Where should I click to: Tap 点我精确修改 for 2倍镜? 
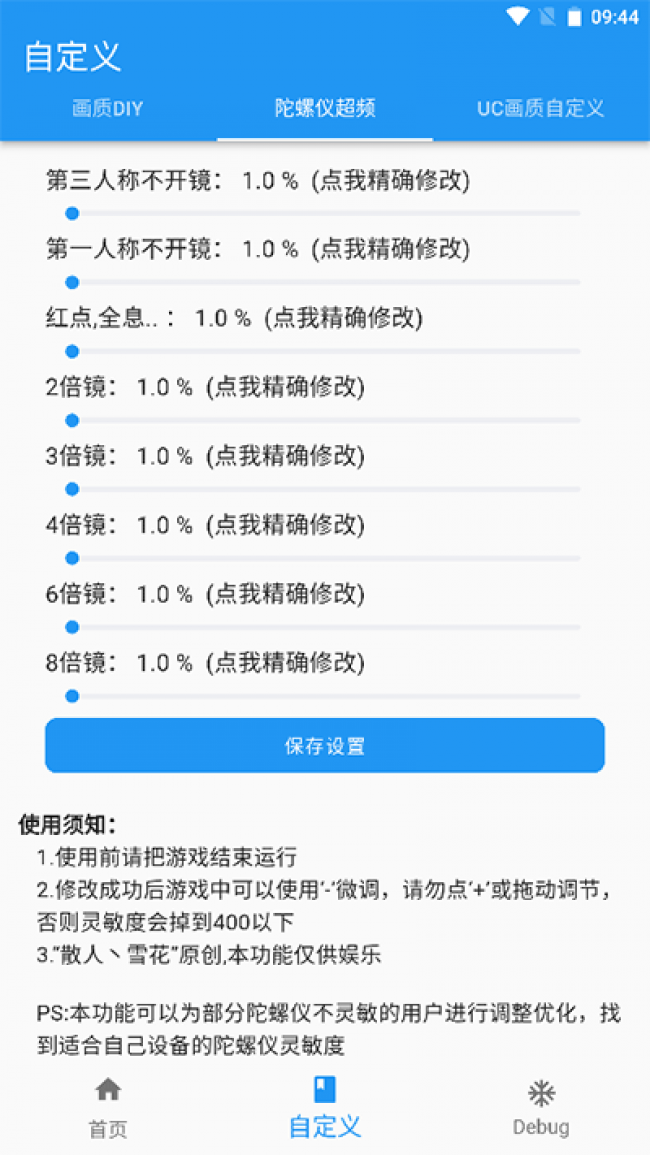click(285, 387)
